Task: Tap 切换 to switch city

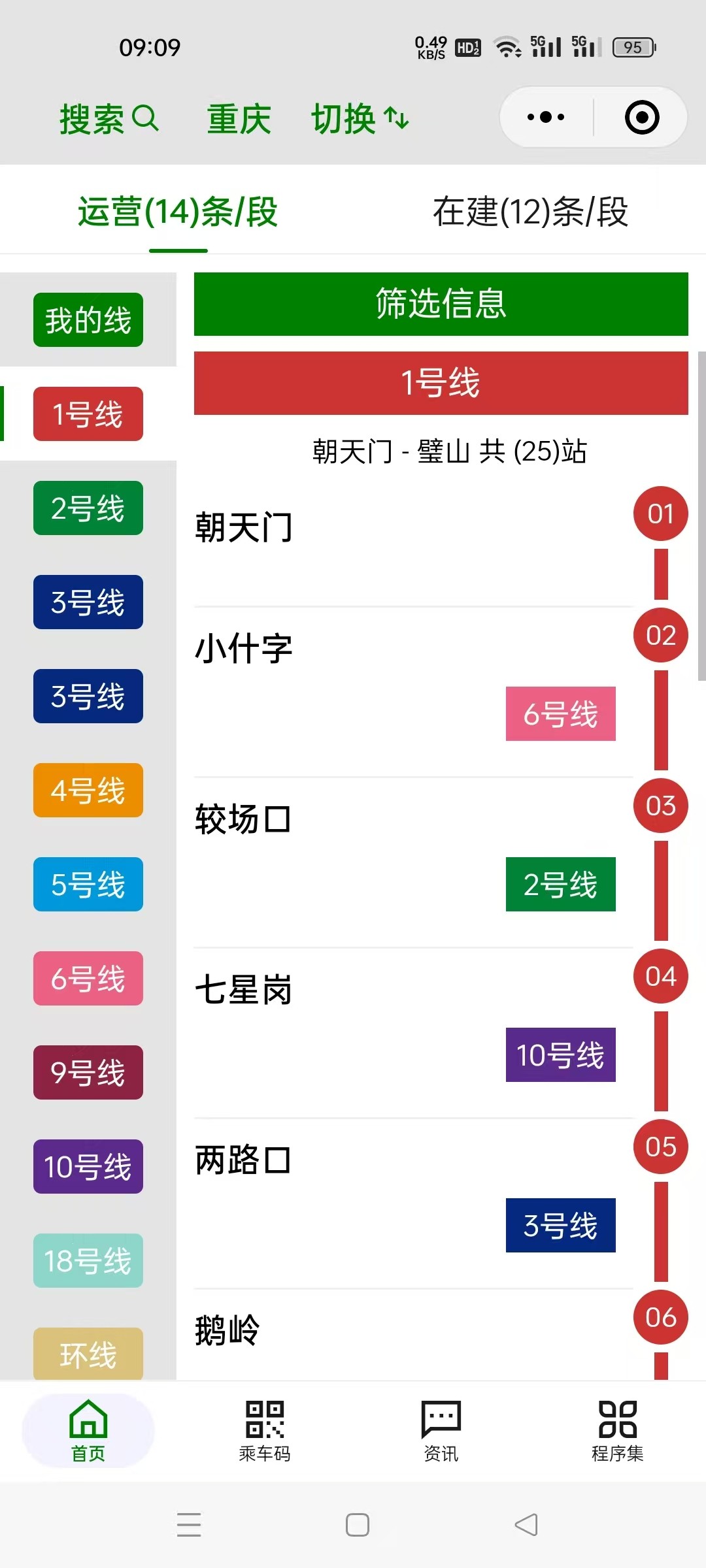Action: 360,119
